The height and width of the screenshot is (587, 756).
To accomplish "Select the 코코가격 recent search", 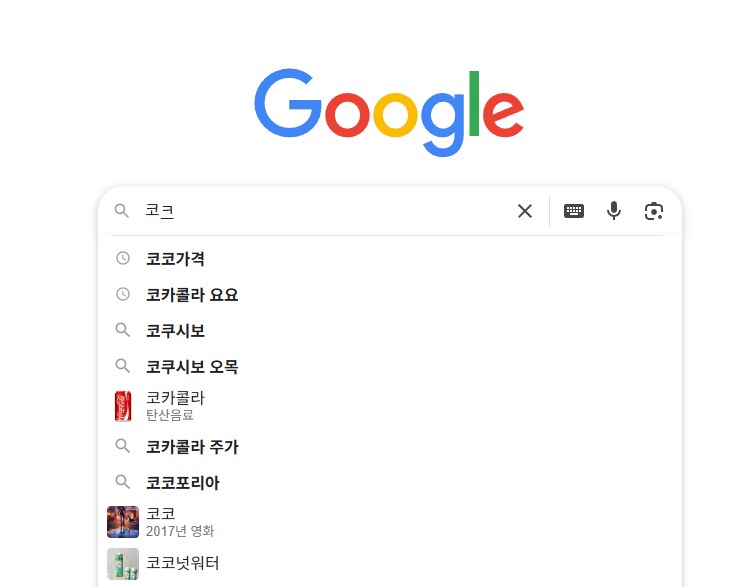I will pos(175,259).
